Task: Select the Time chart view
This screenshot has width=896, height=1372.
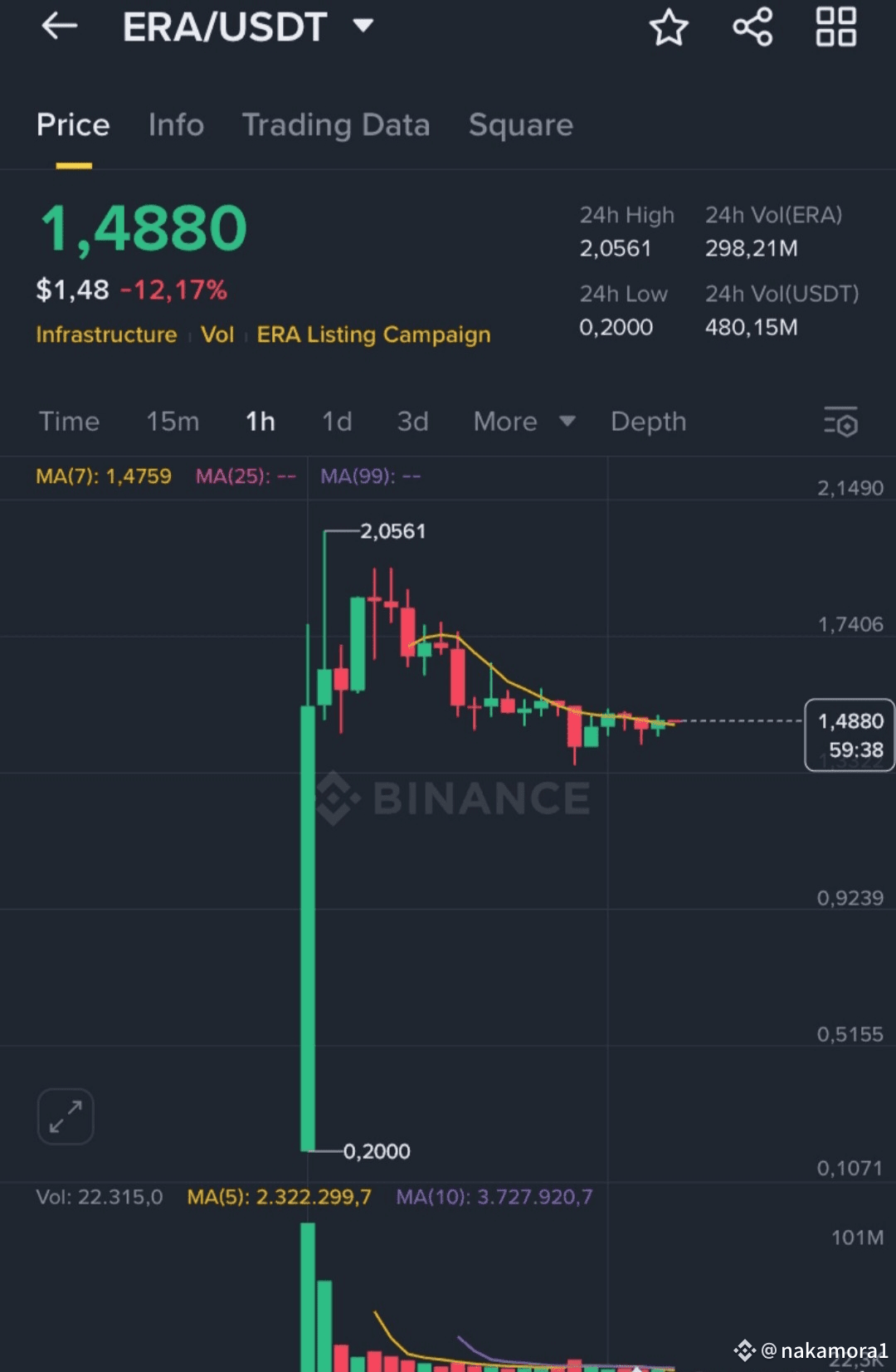Action: [x=69, y=422]
